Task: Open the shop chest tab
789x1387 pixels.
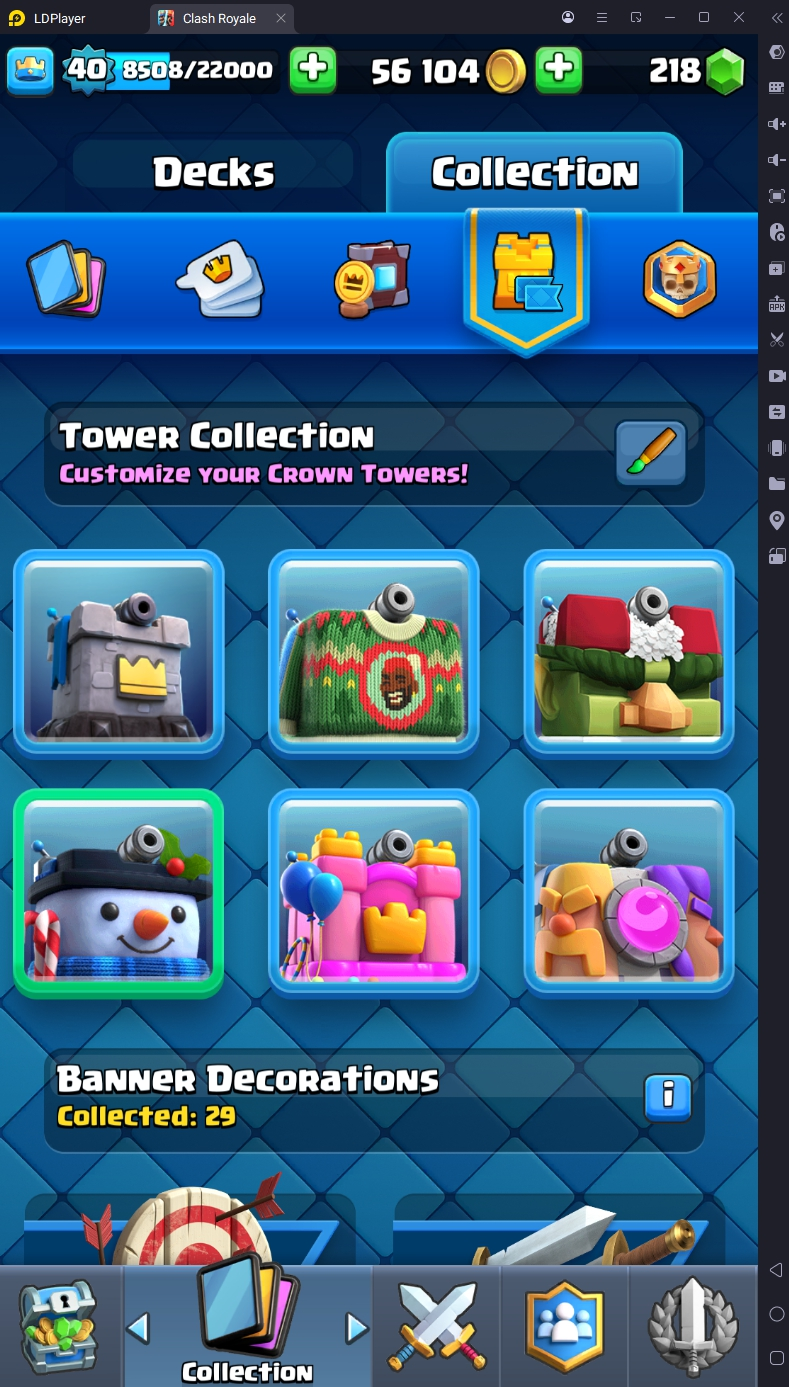Action: click(x=60, y=1326)
